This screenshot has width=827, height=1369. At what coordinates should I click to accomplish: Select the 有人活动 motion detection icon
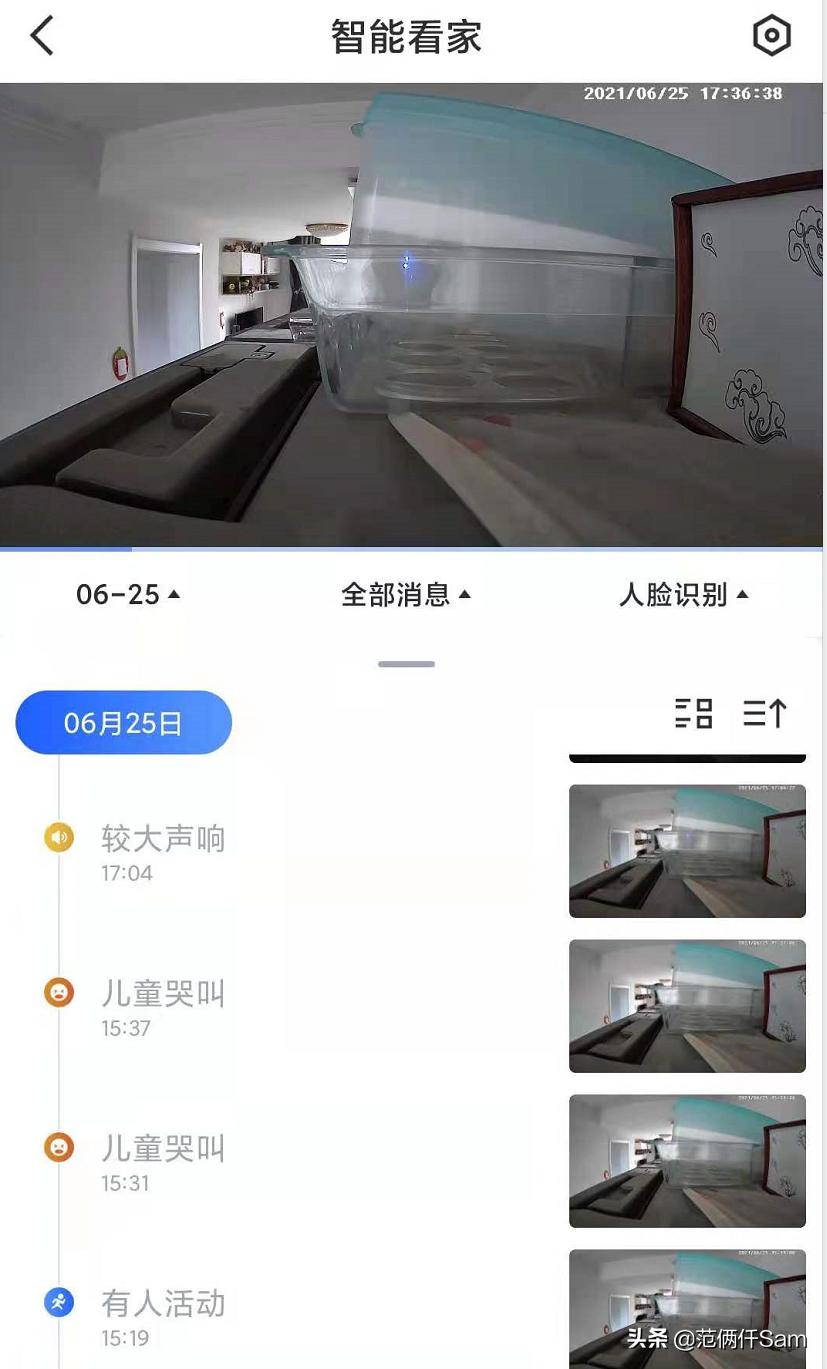(x=58, y=1303)
